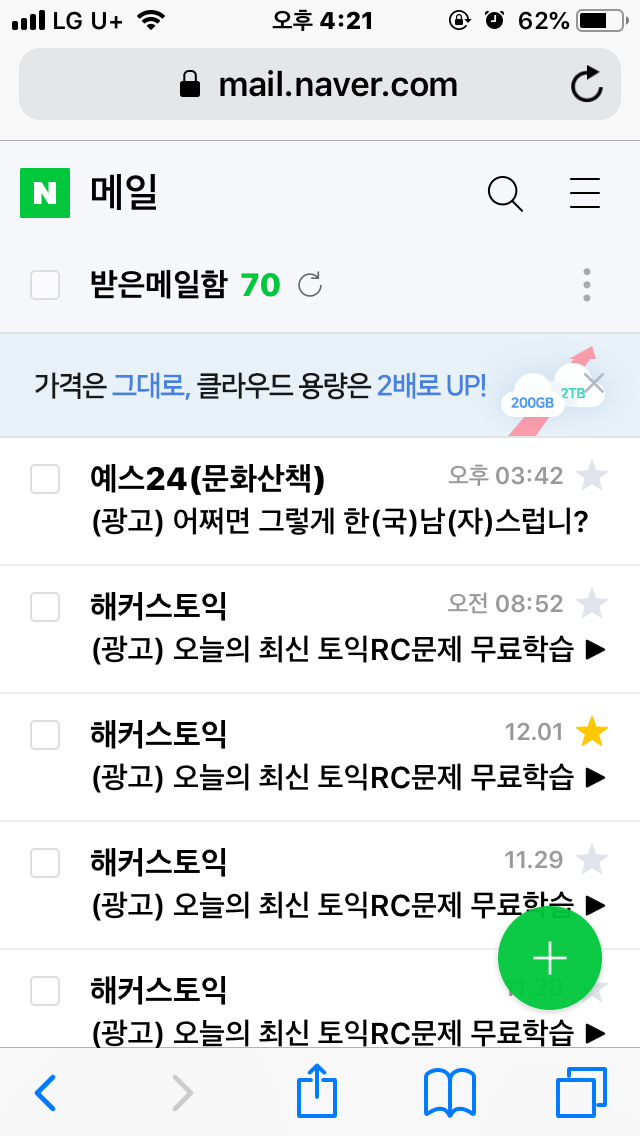
Task: Dismiss the cloud storage promo banner
Action: [x=595, y=382]
